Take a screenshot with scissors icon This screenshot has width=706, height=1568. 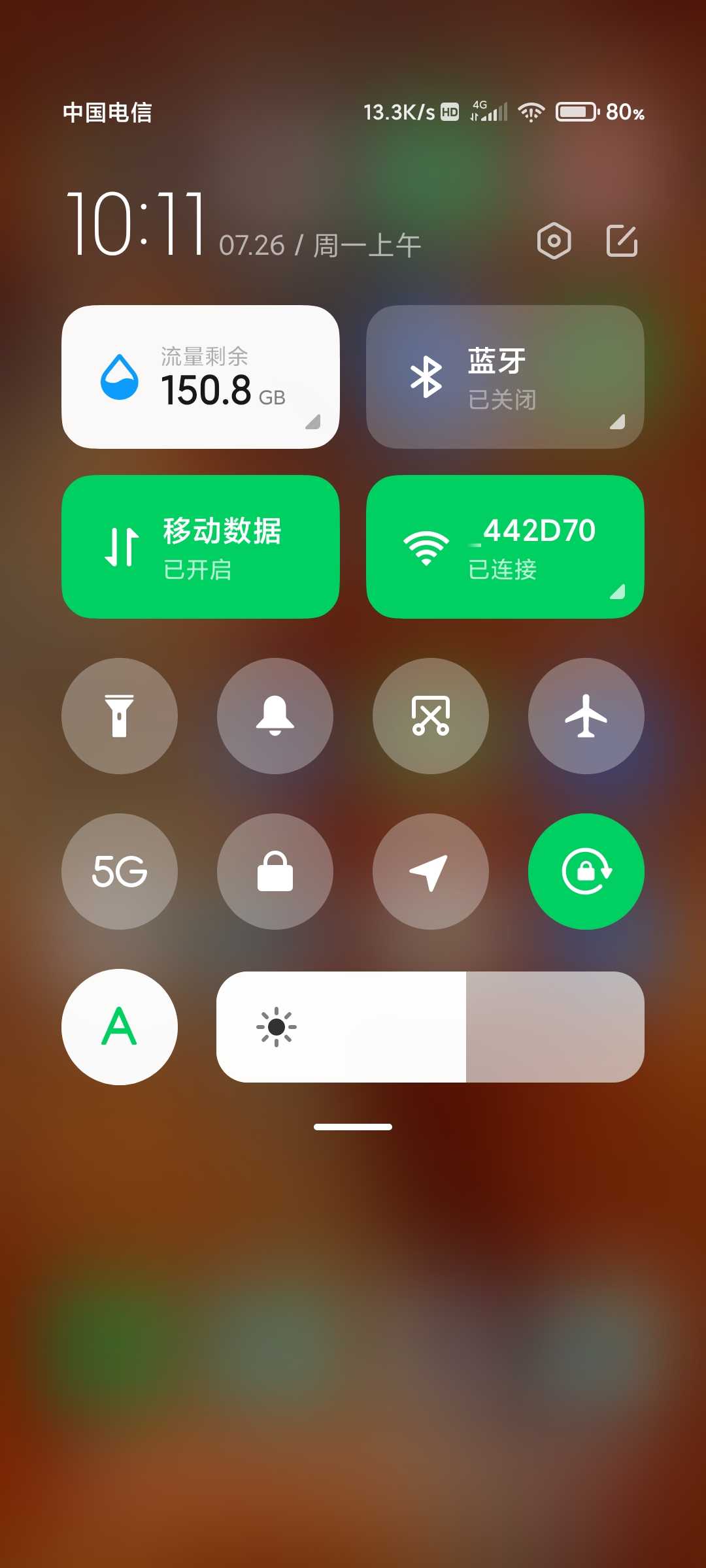(431, 716)
